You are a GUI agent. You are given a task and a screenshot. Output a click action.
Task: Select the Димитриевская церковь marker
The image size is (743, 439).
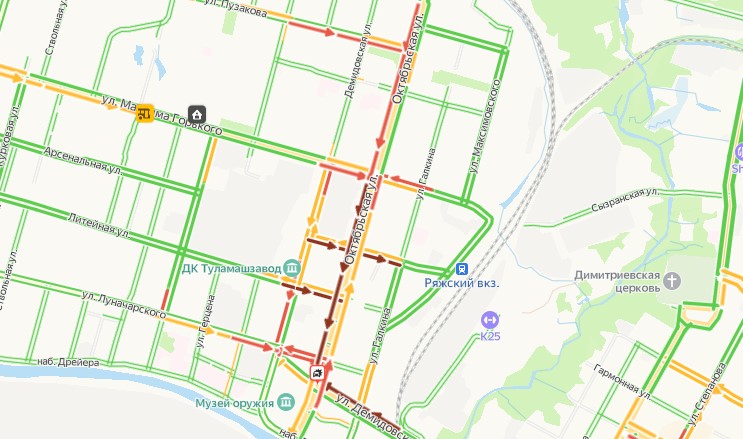pyautogui.click(x=672, y=279)
